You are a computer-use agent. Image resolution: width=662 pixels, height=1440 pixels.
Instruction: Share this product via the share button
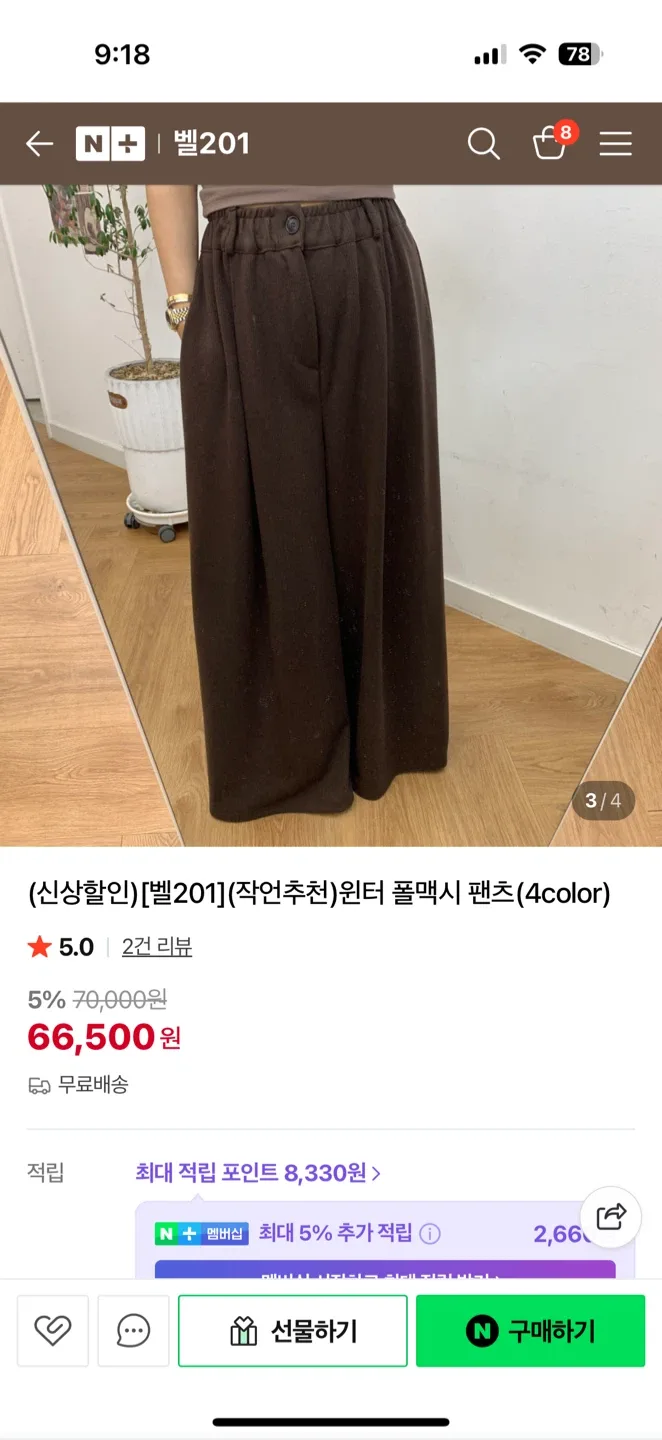point(610,1217)
